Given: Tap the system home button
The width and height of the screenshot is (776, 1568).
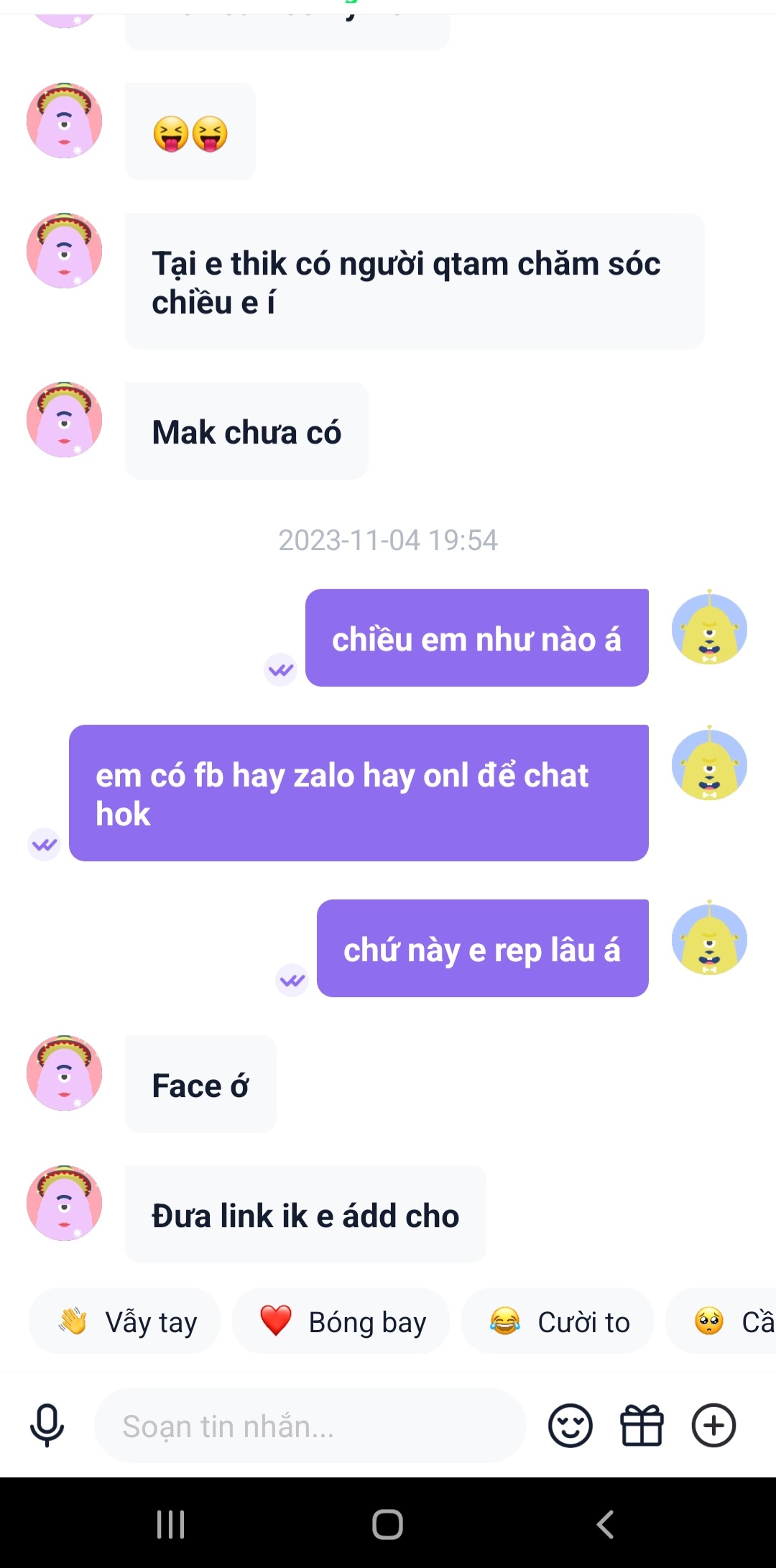Looking at the screenshot, I should click(387, 1523).
